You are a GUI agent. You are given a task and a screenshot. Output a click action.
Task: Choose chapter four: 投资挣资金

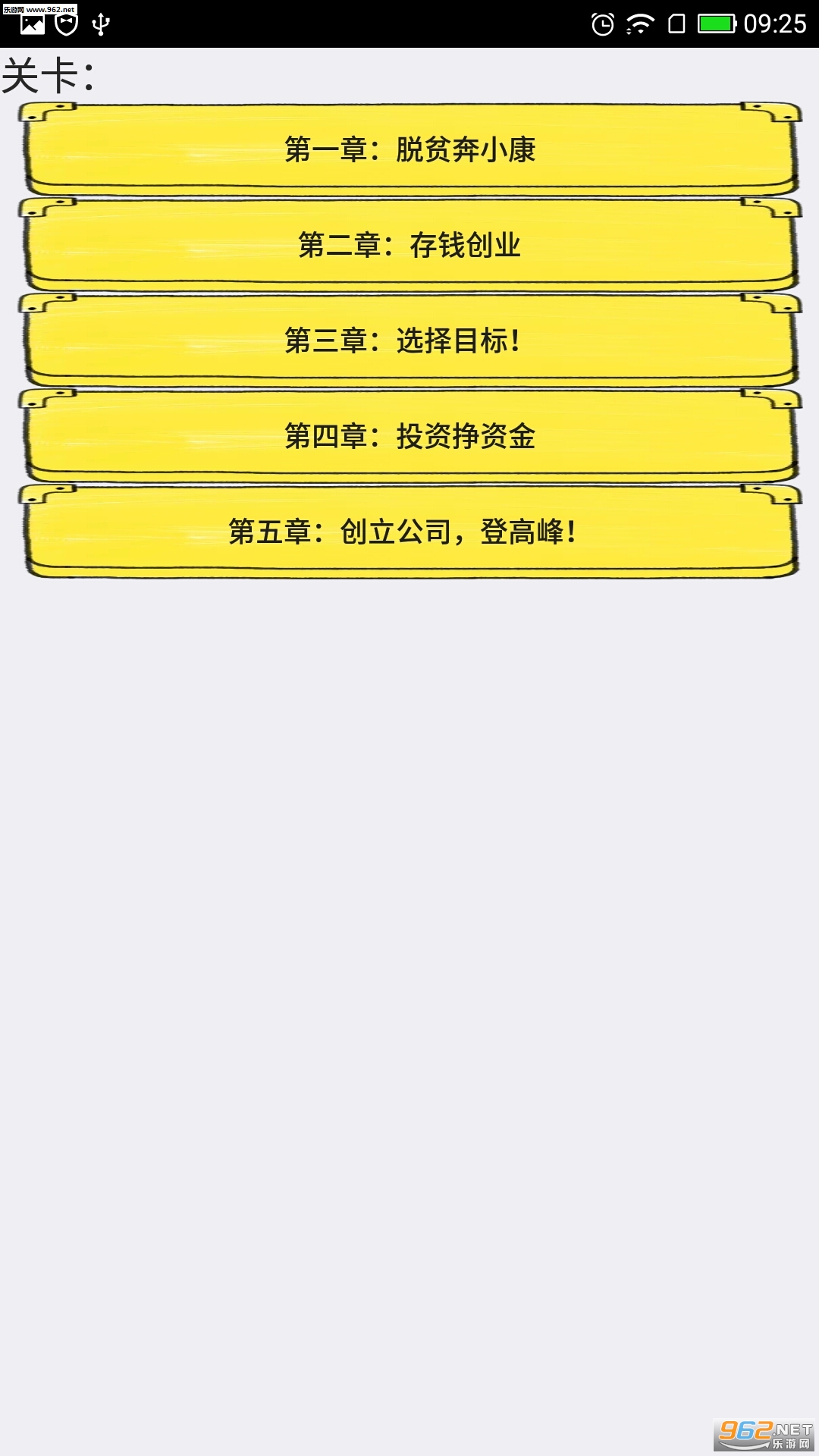pos(409,436)
